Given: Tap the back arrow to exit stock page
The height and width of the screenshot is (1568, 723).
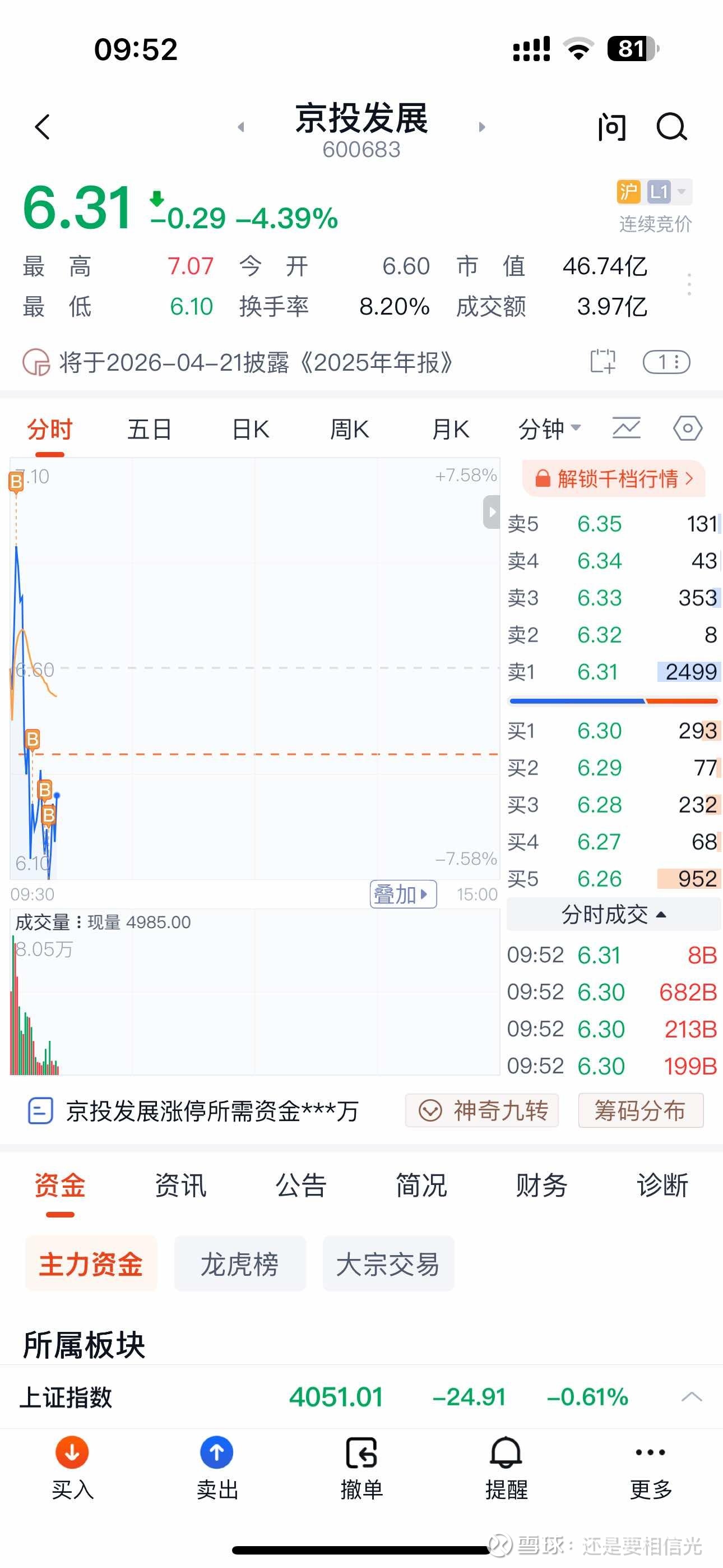Looking at the screenshot, I should [41, 127].
